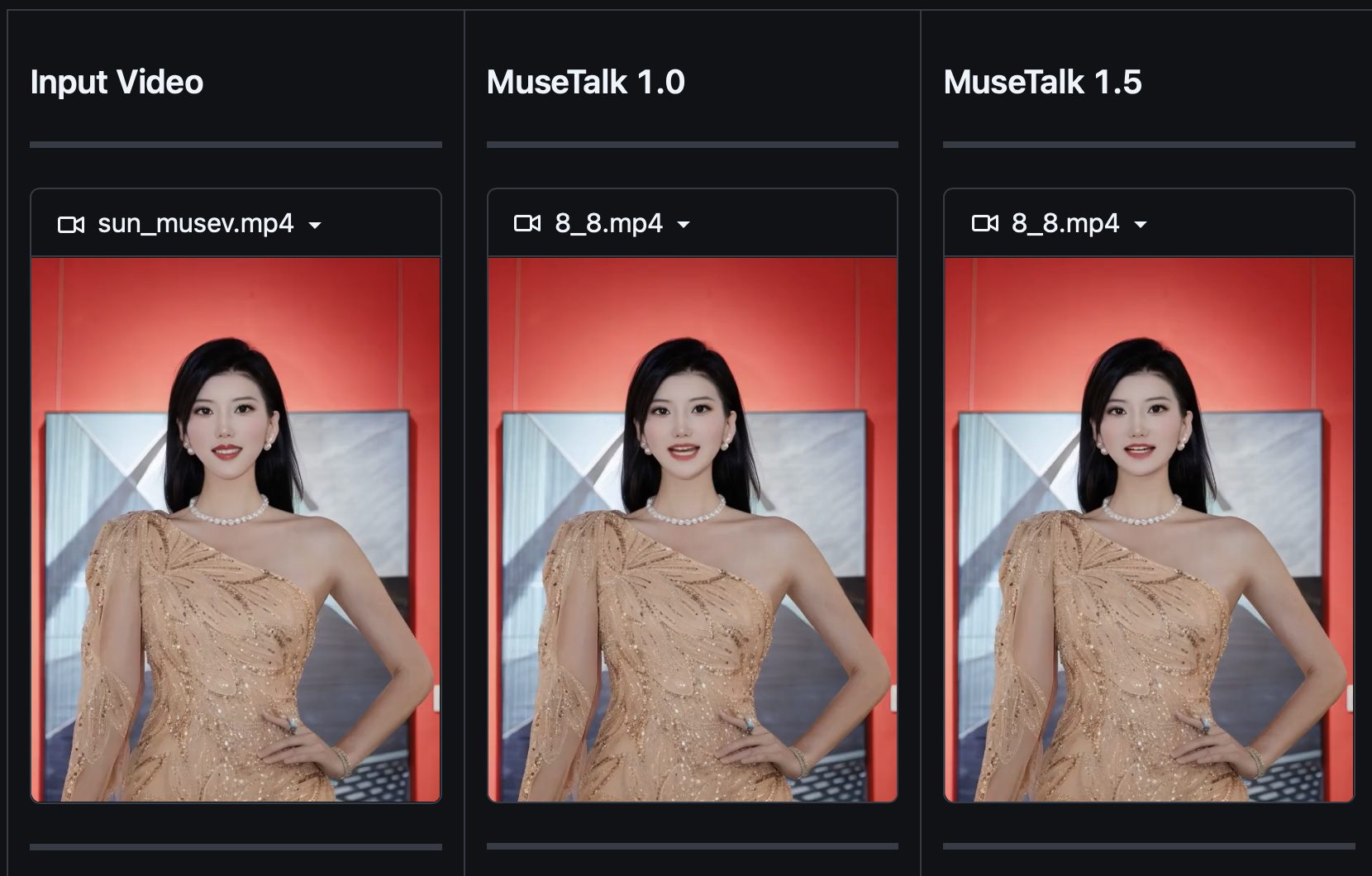Play the Input Video clip
The height and width of the screenshot is (876, 1372).
[236, 529]
